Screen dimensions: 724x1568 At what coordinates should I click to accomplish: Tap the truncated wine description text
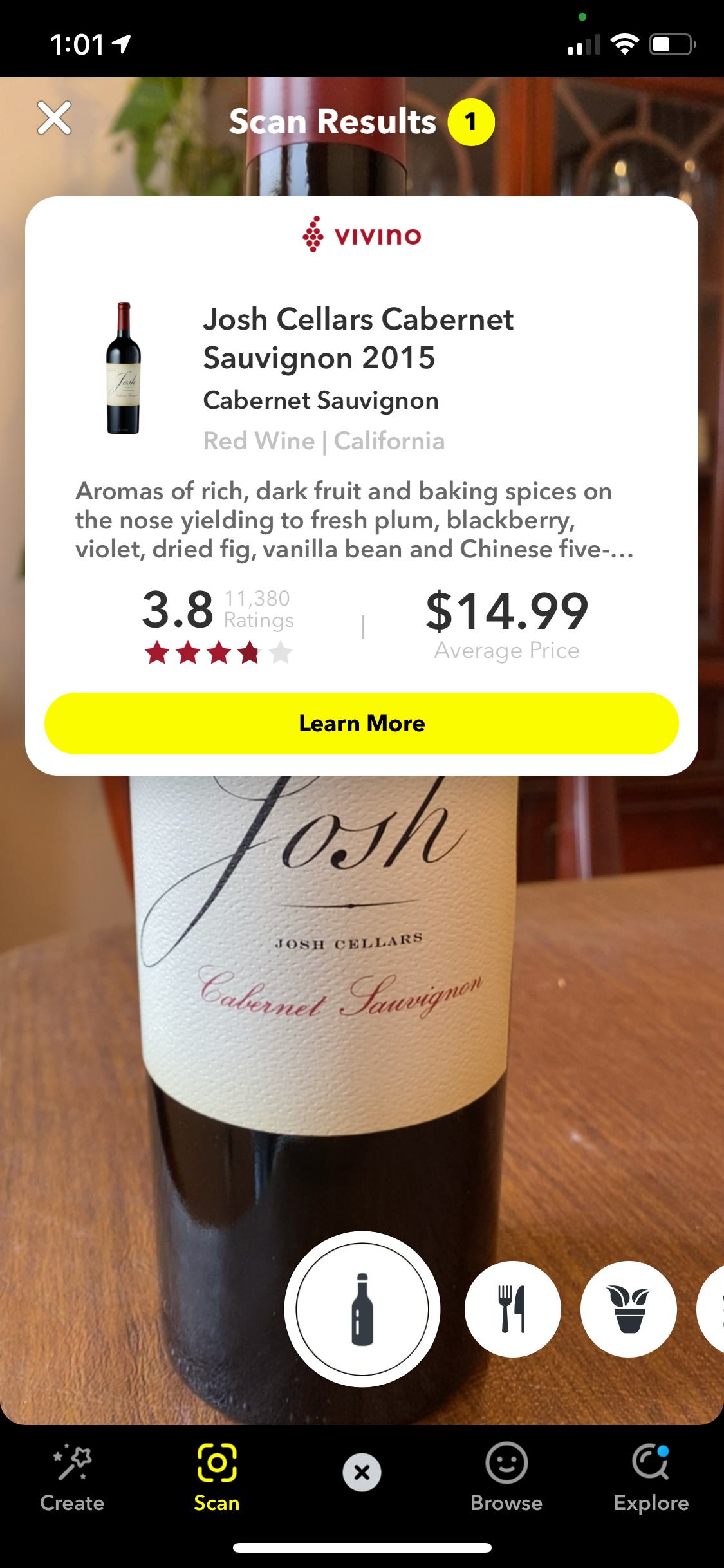356,521
